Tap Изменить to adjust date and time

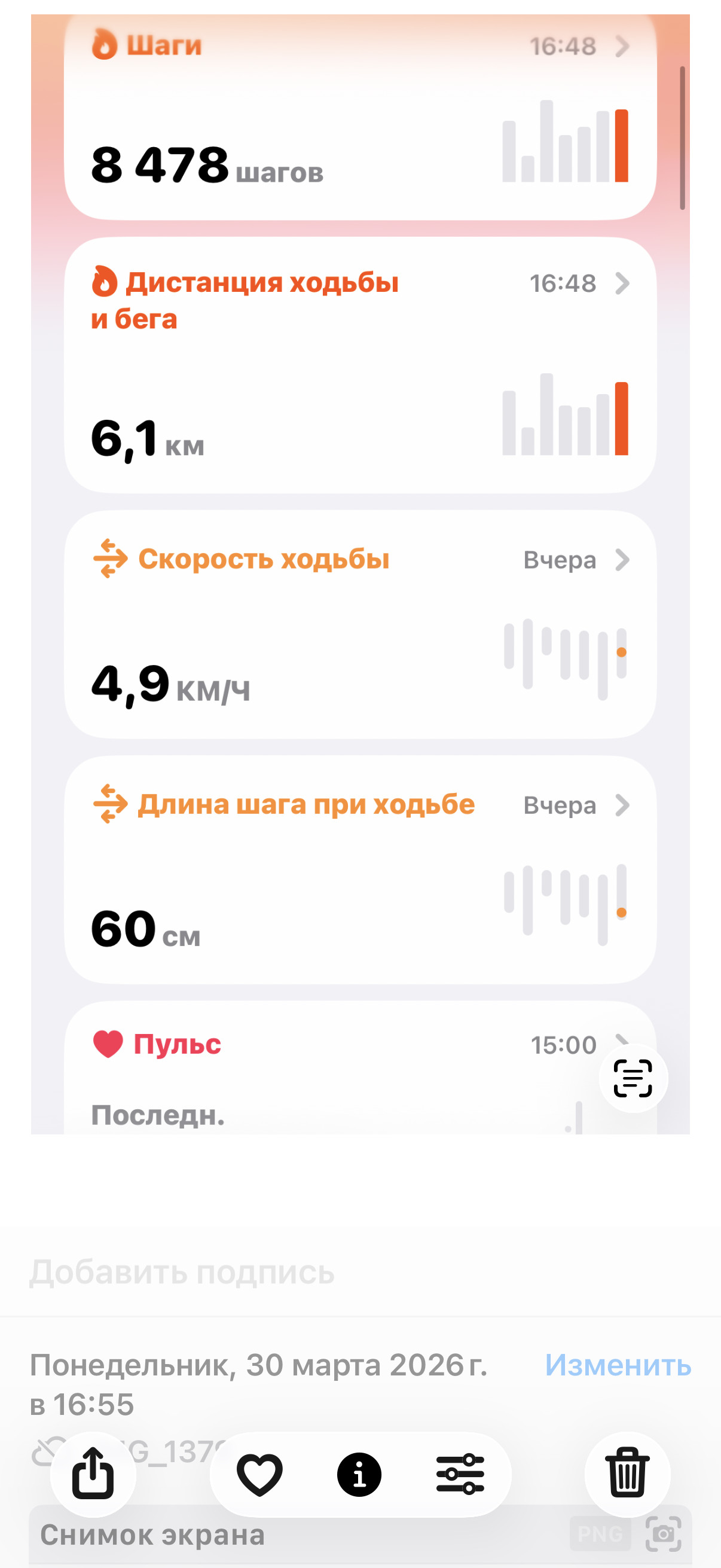click(618, 1365)
